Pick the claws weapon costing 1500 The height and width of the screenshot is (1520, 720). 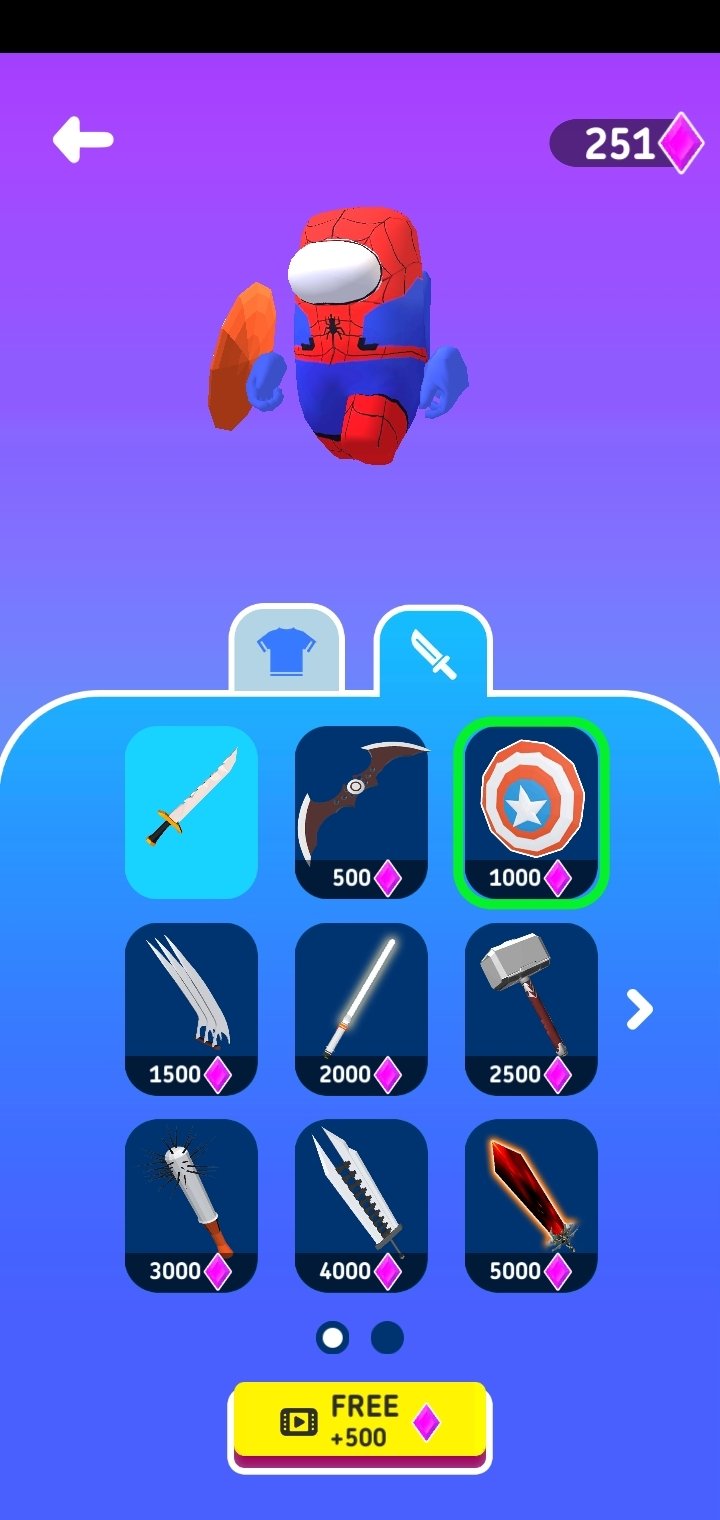point(191,1009)
